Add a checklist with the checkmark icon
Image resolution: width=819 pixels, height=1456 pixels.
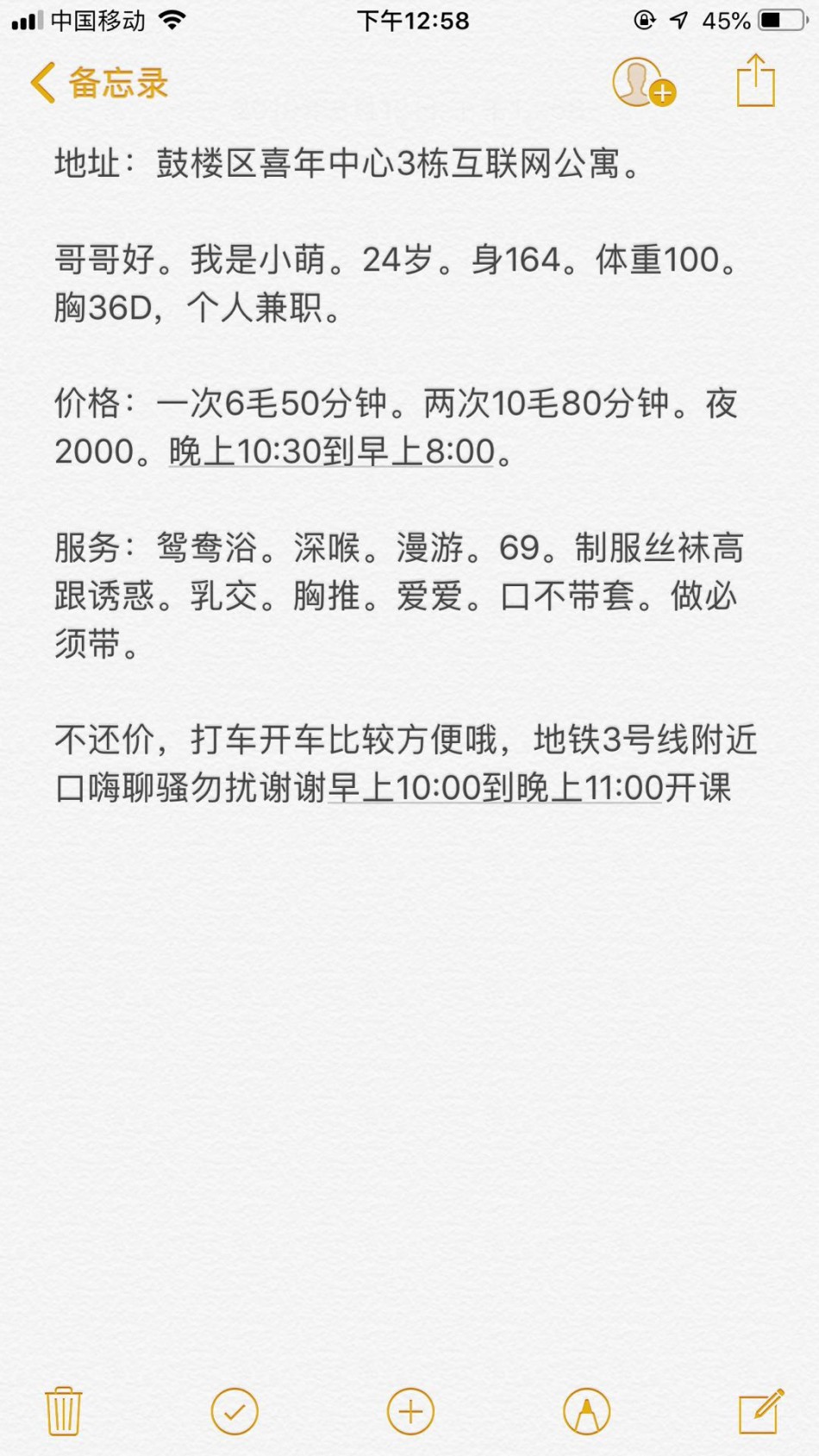point(234,1411)
